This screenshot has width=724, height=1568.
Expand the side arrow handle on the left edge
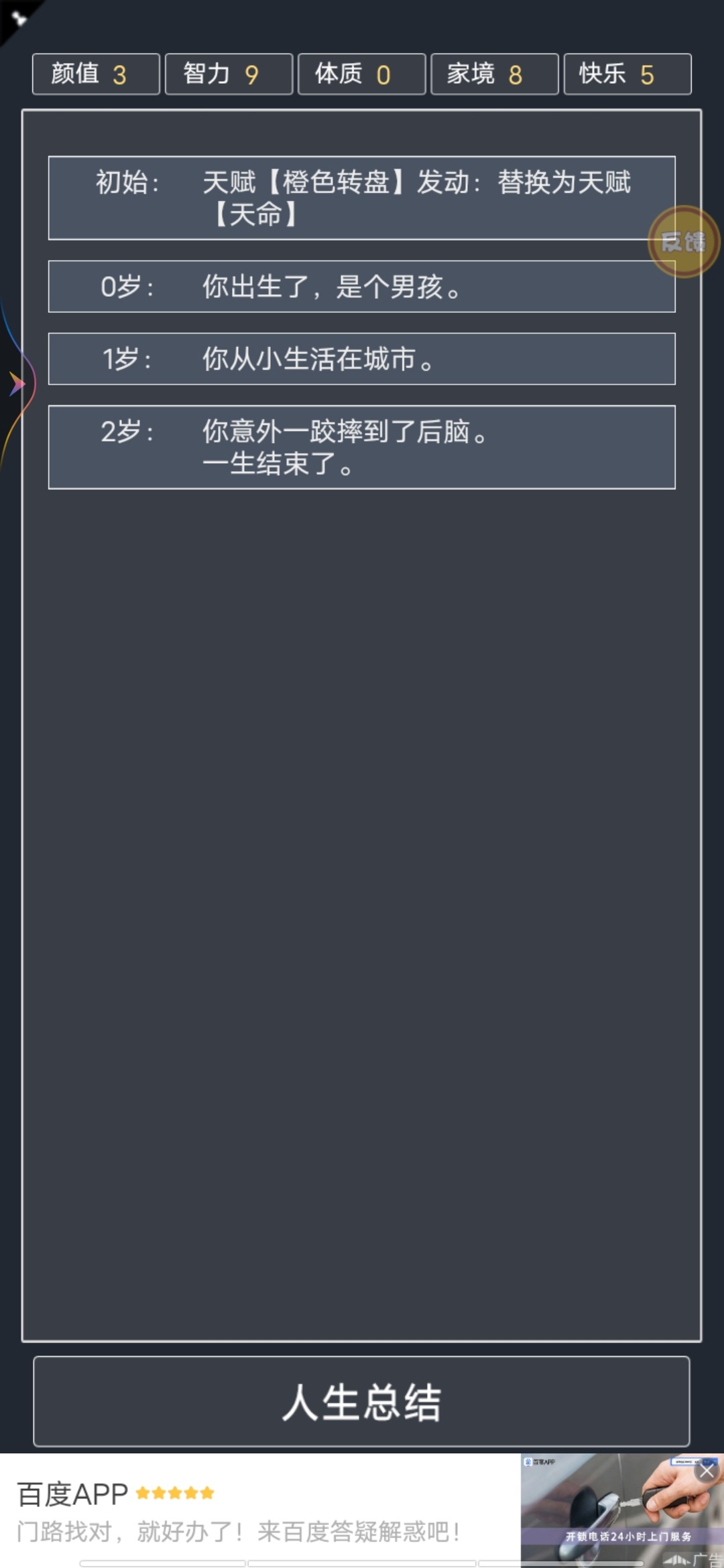point(16,384)
